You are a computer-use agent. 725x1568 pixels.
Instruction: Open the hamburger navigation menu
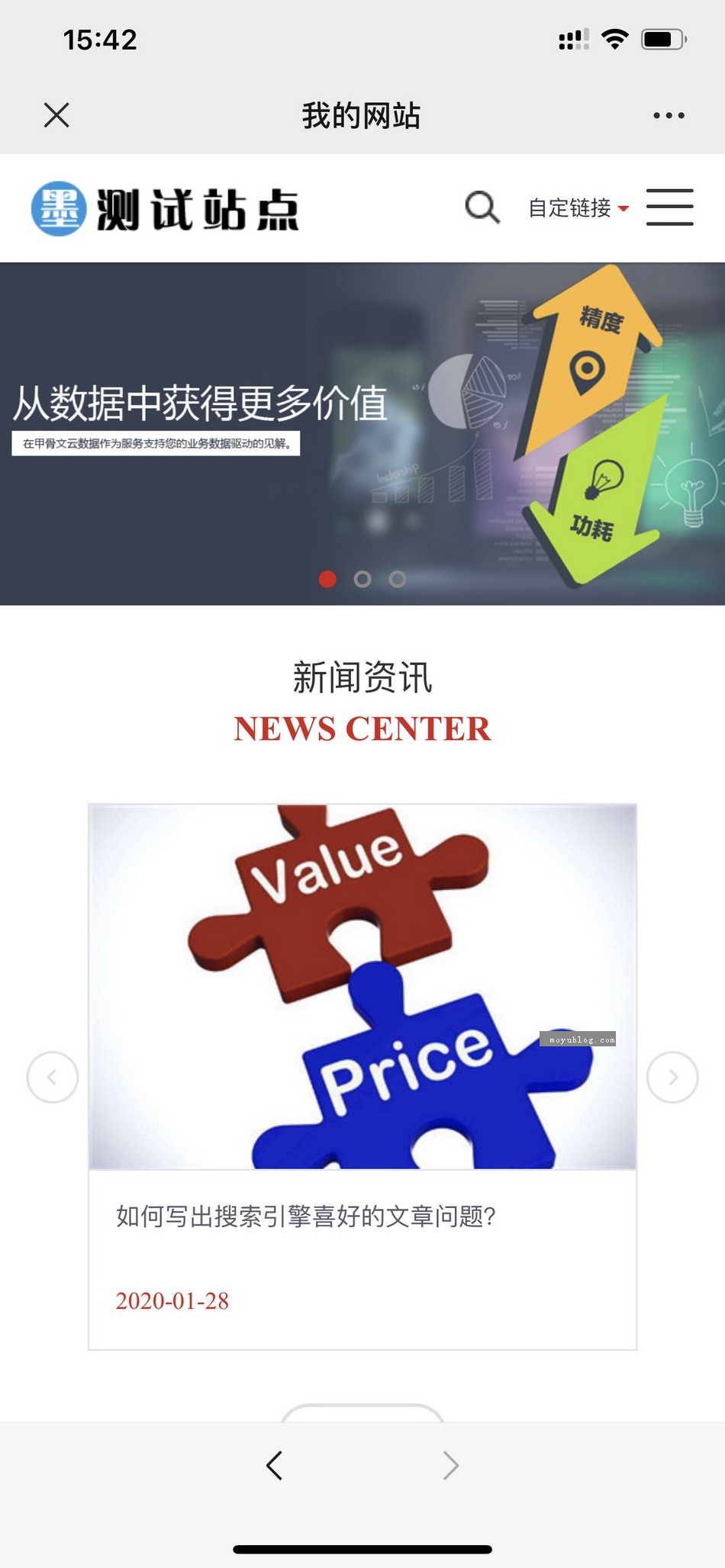[x=669, y=207]
